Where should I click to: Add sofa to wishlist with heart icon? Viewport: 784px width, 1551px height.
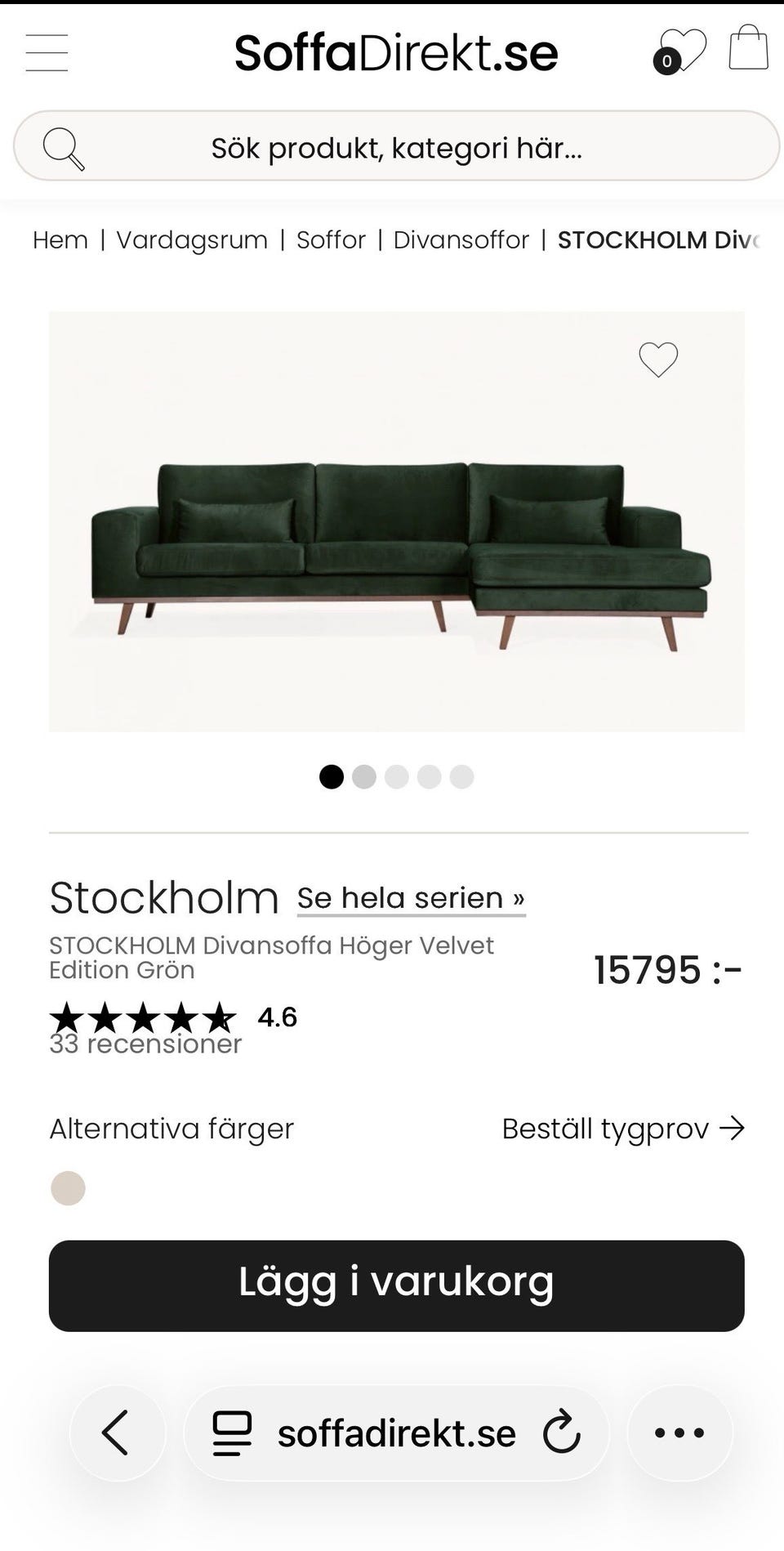(658, 360)
